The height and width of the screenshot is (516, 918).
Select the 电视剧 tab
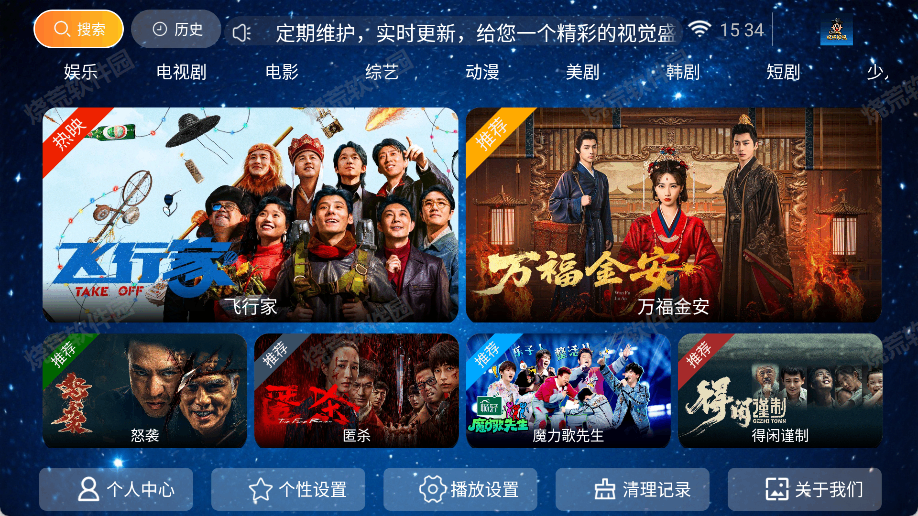click(x=181, y=72)
